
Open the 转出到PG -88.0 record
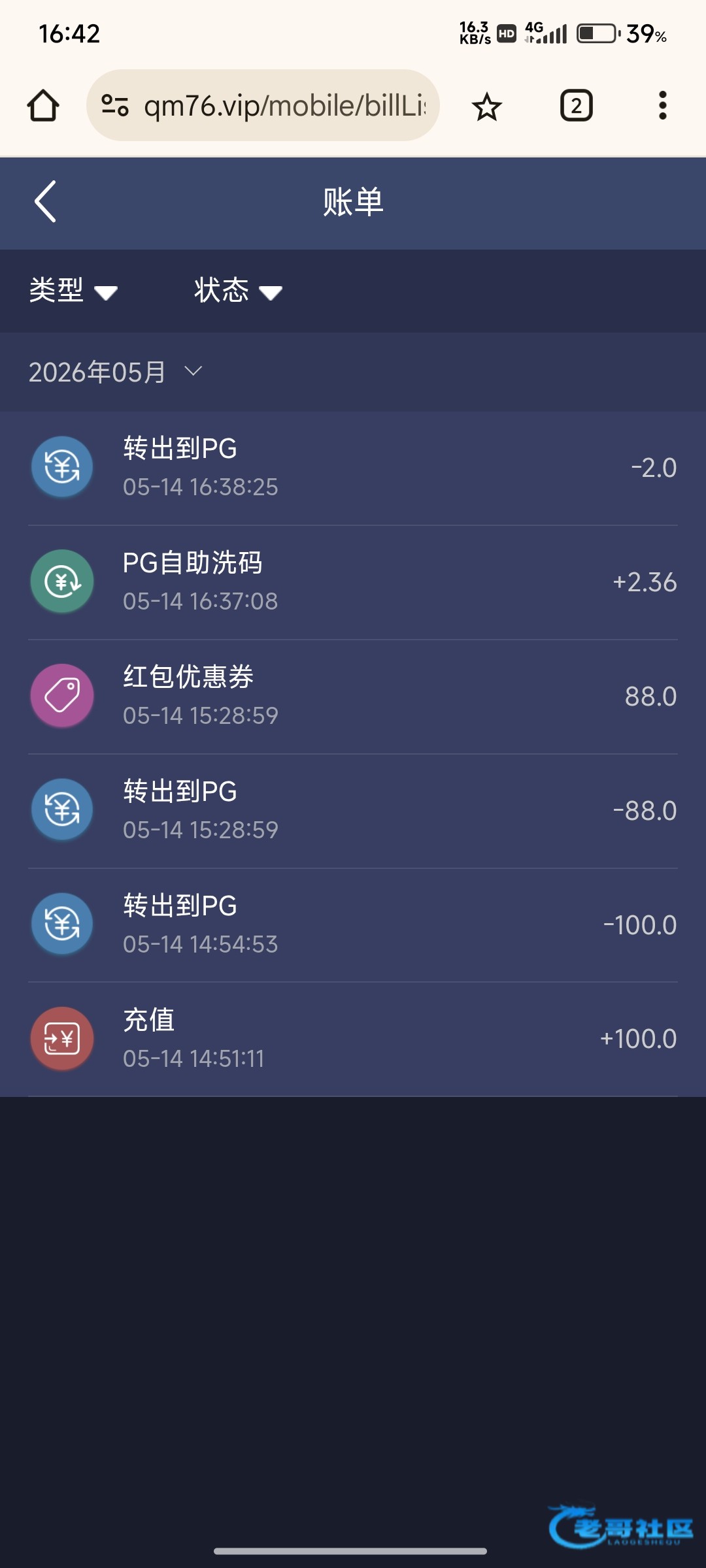coord(353,811)
